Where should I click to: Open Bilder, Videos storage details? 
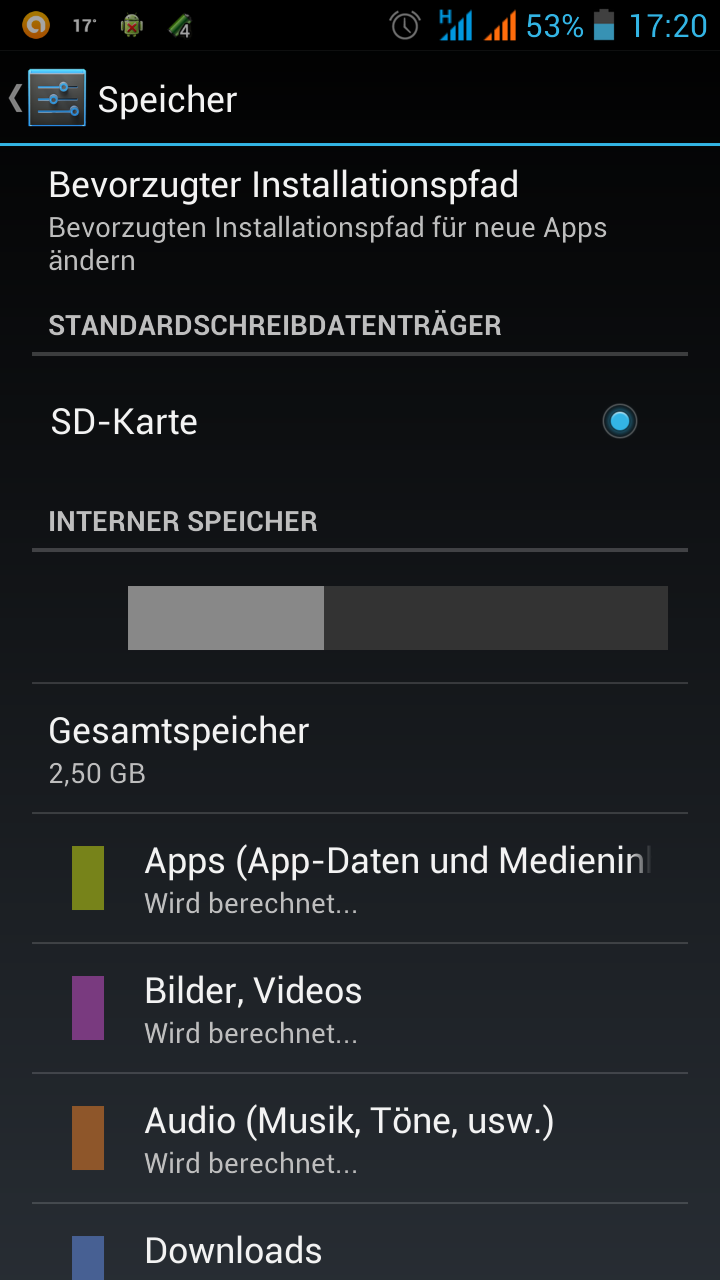tap(360, 1008)
